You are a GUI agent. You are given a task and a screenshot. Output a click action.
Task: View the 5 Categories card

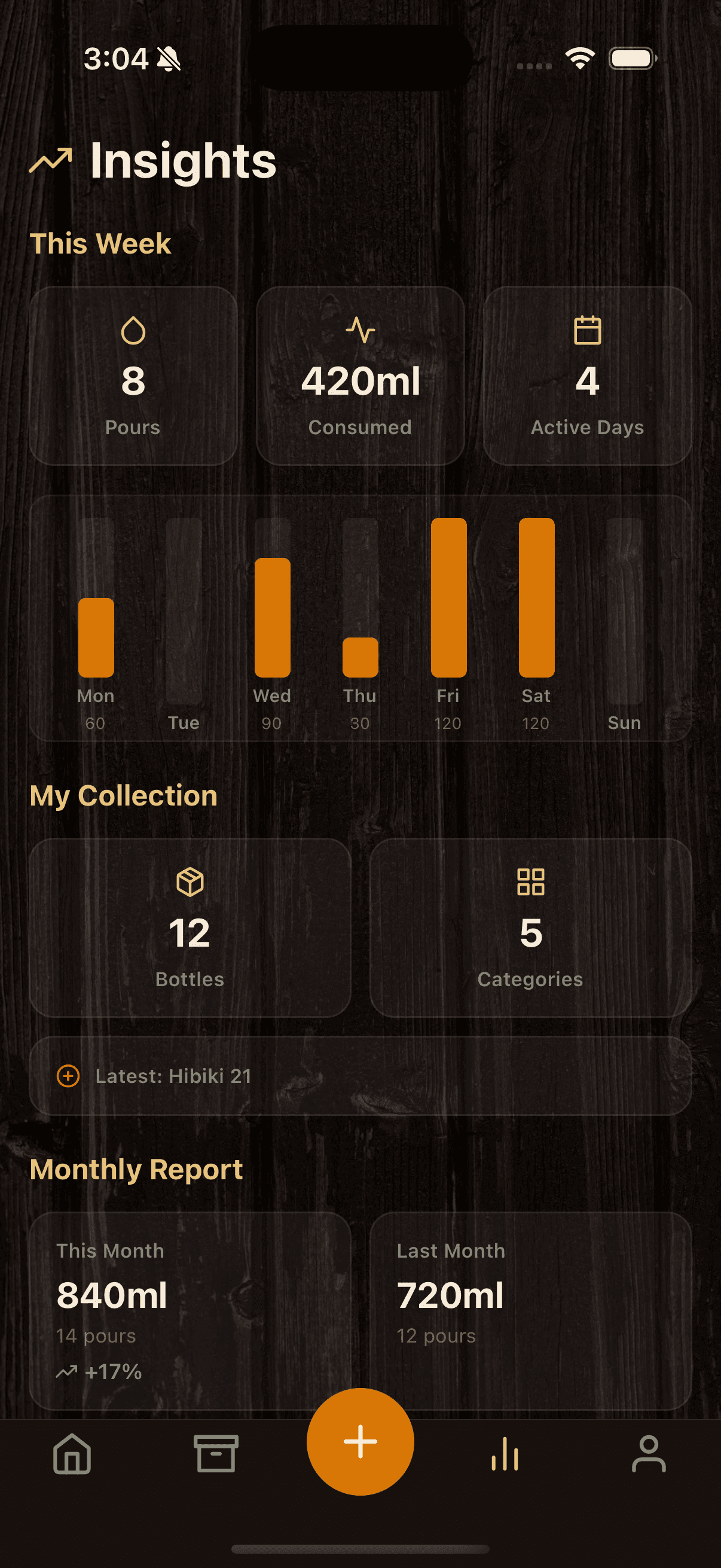point(530,927)
